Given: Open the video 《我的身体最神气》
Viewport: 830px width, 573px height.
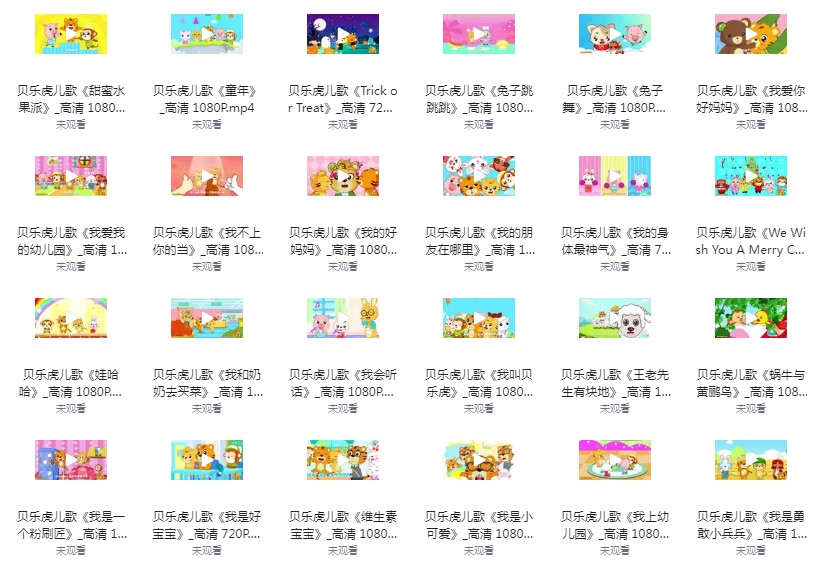Looking at the screenshot, I should (615, 176).
